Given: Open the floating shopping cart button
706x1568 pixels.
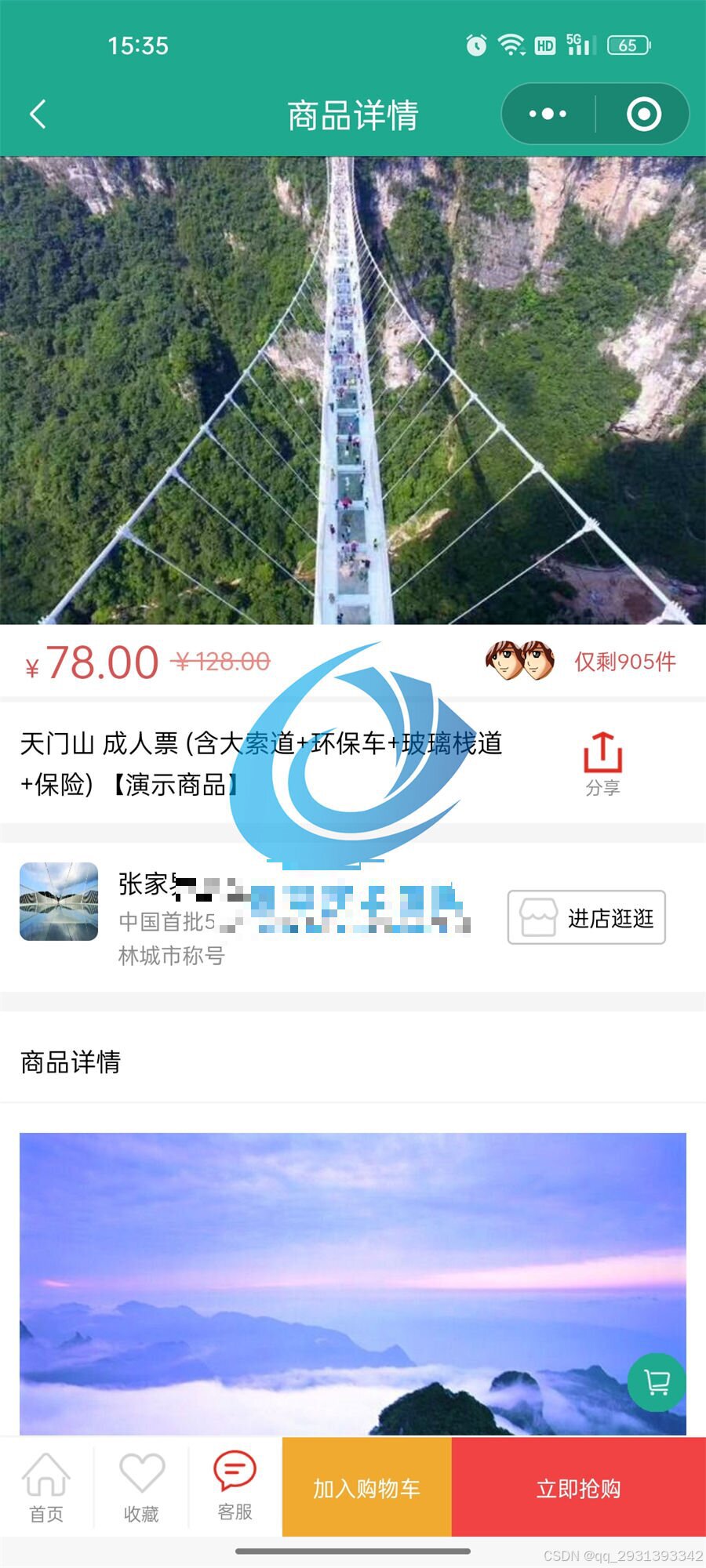Looking at the screenshot, I should point(657,1382).
